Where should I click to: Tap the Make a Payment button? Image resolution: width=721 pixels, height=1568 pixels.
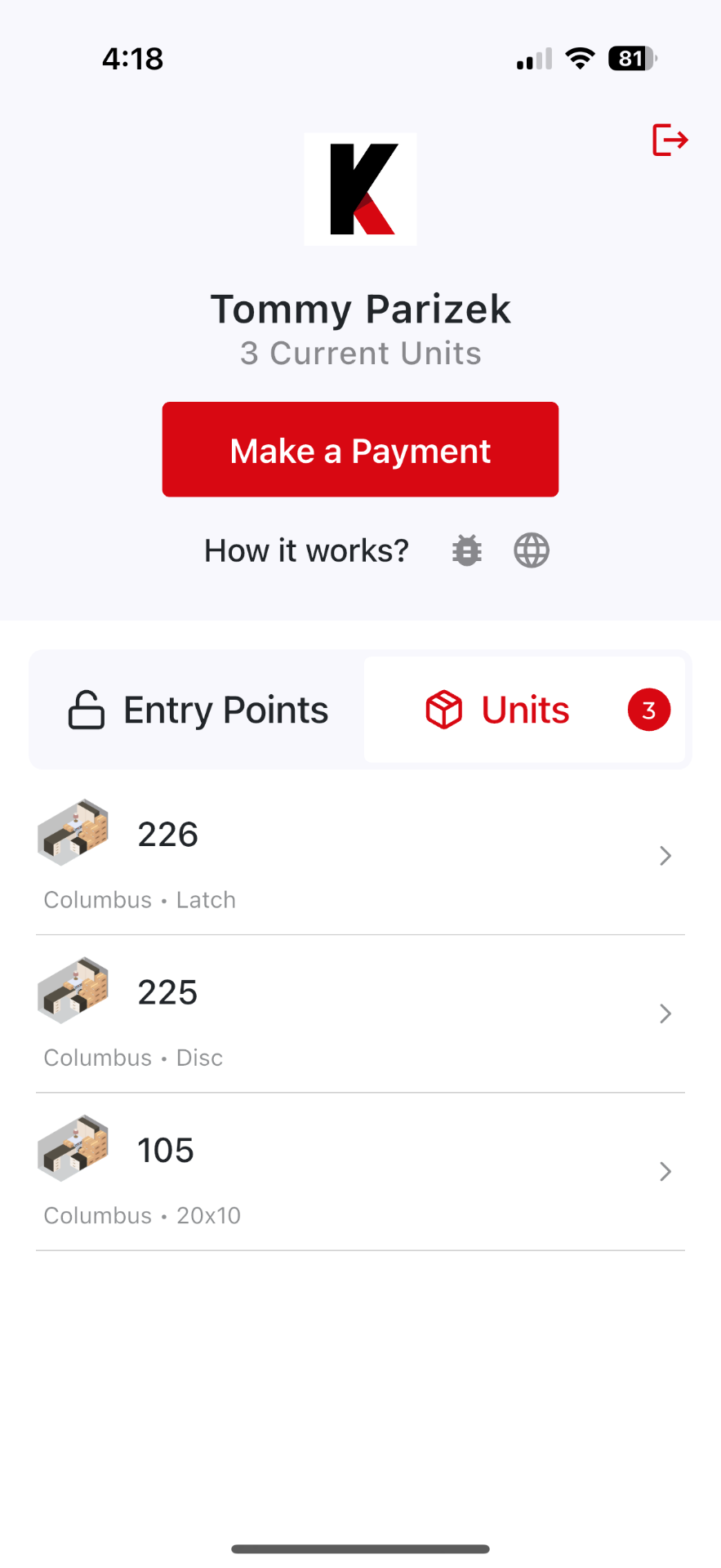coord(360,450)
